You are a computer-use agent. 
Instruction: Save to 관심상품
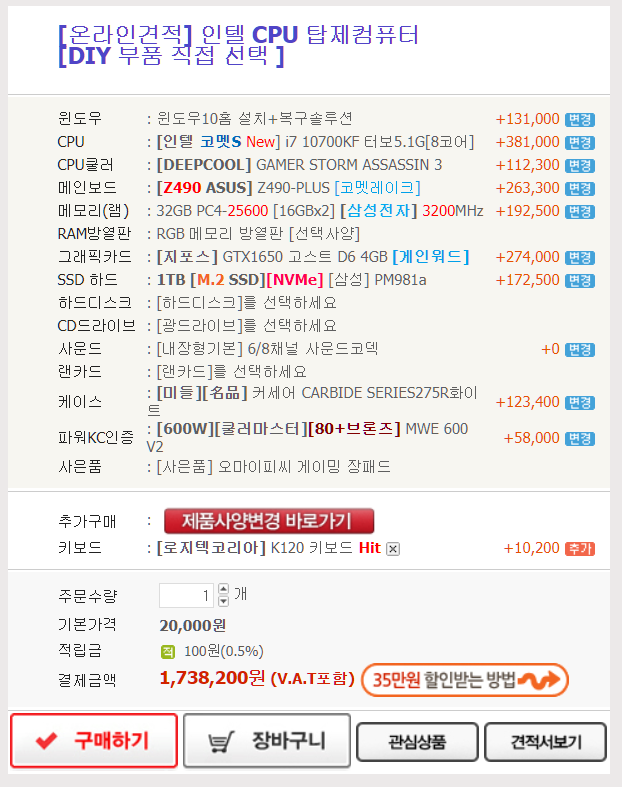(x=416, y=742)
